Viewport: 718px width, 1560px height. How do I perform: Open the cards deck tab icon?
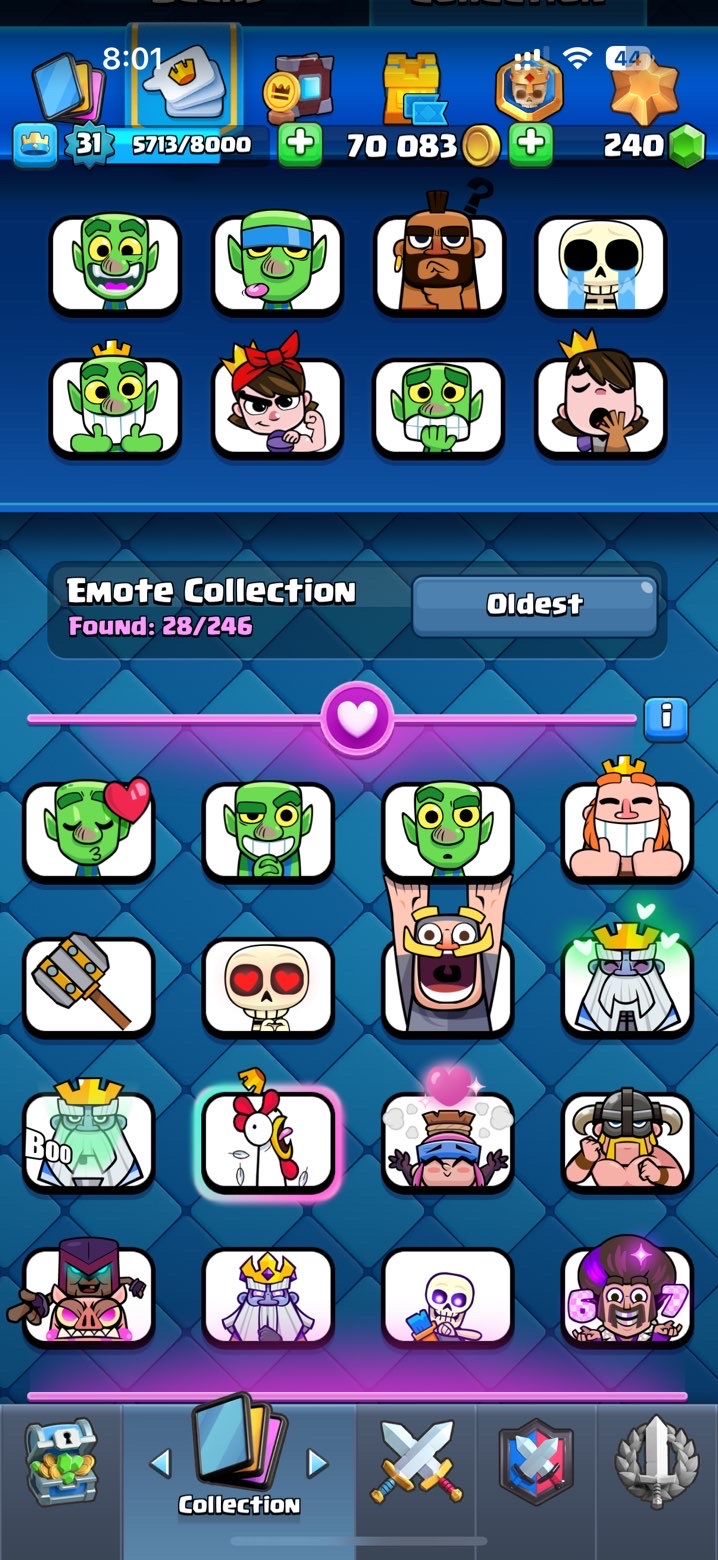[66, 88]
